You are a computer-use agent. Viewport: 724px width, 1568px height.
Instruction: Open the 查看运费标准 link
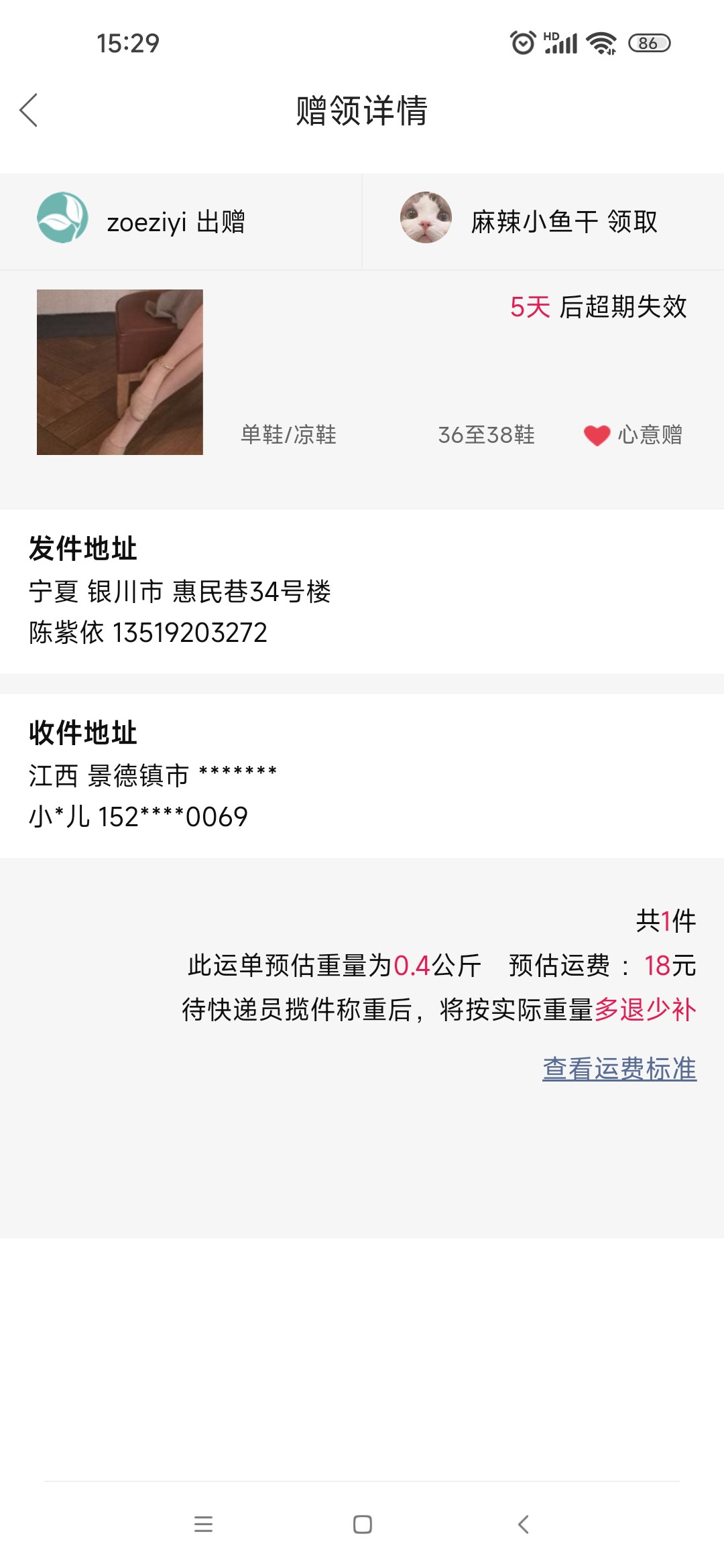click(619, 1069)
